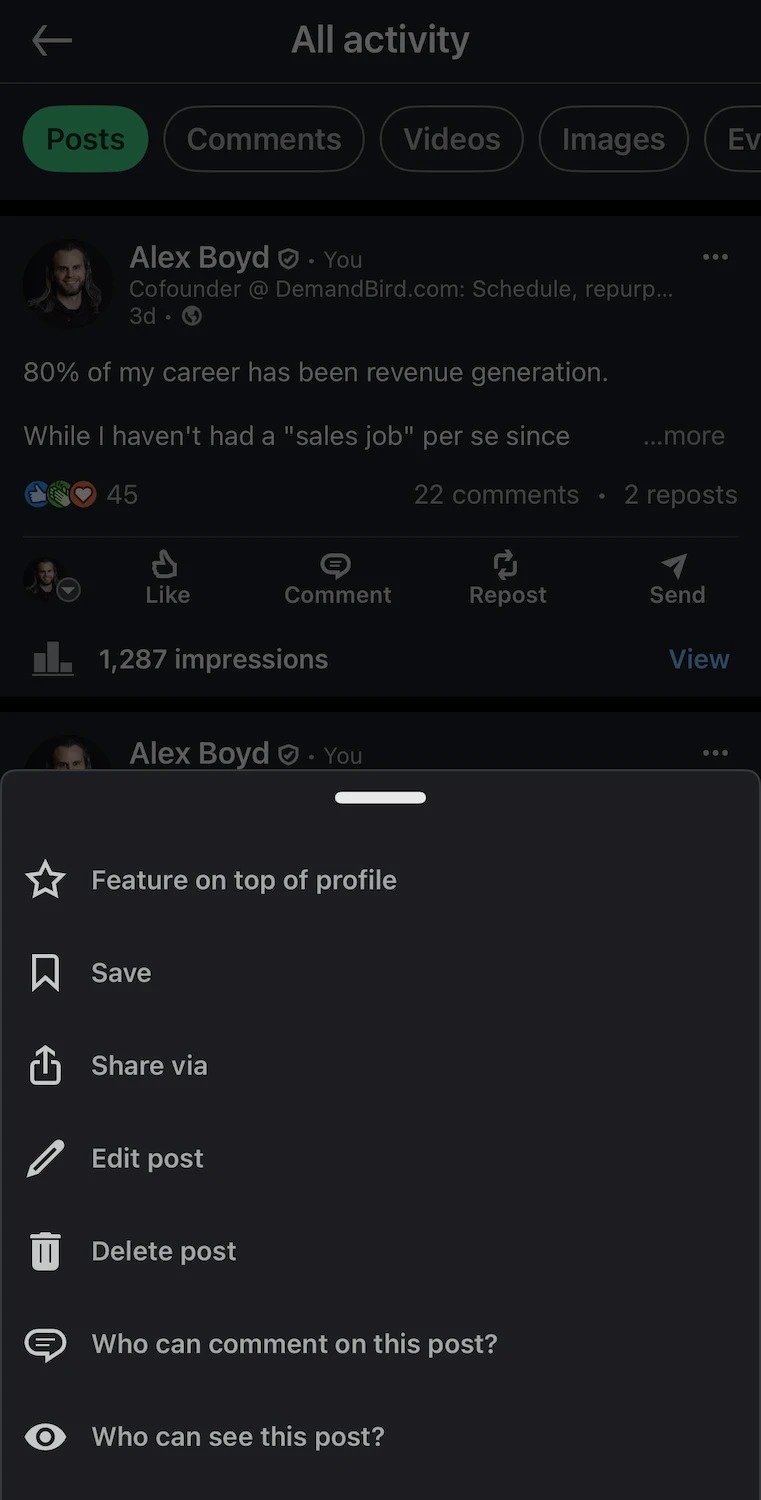Open the three-dot menu on Alex Boyd's post

pyautogui.click(x=715, y=257)
